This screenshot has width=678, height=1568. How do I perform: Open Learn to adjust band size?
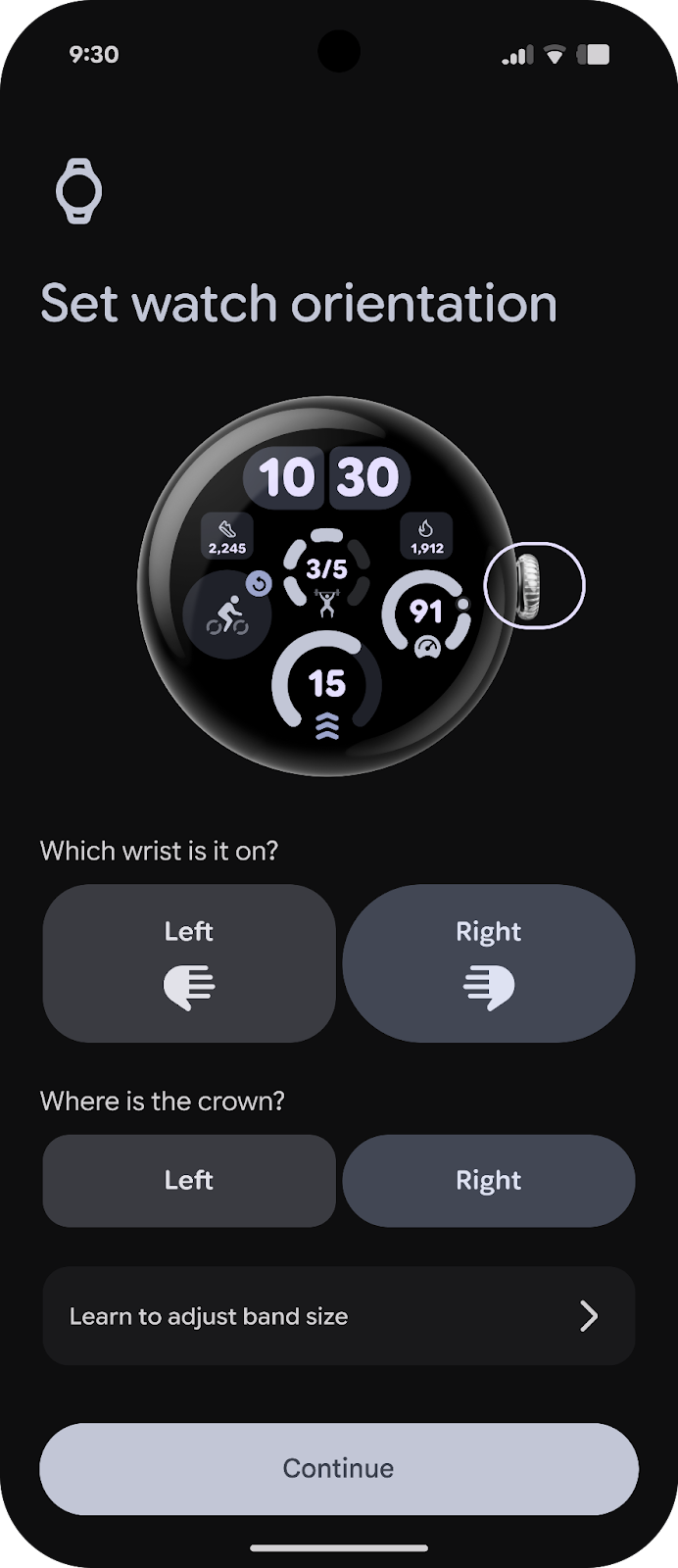point(338,1315)
